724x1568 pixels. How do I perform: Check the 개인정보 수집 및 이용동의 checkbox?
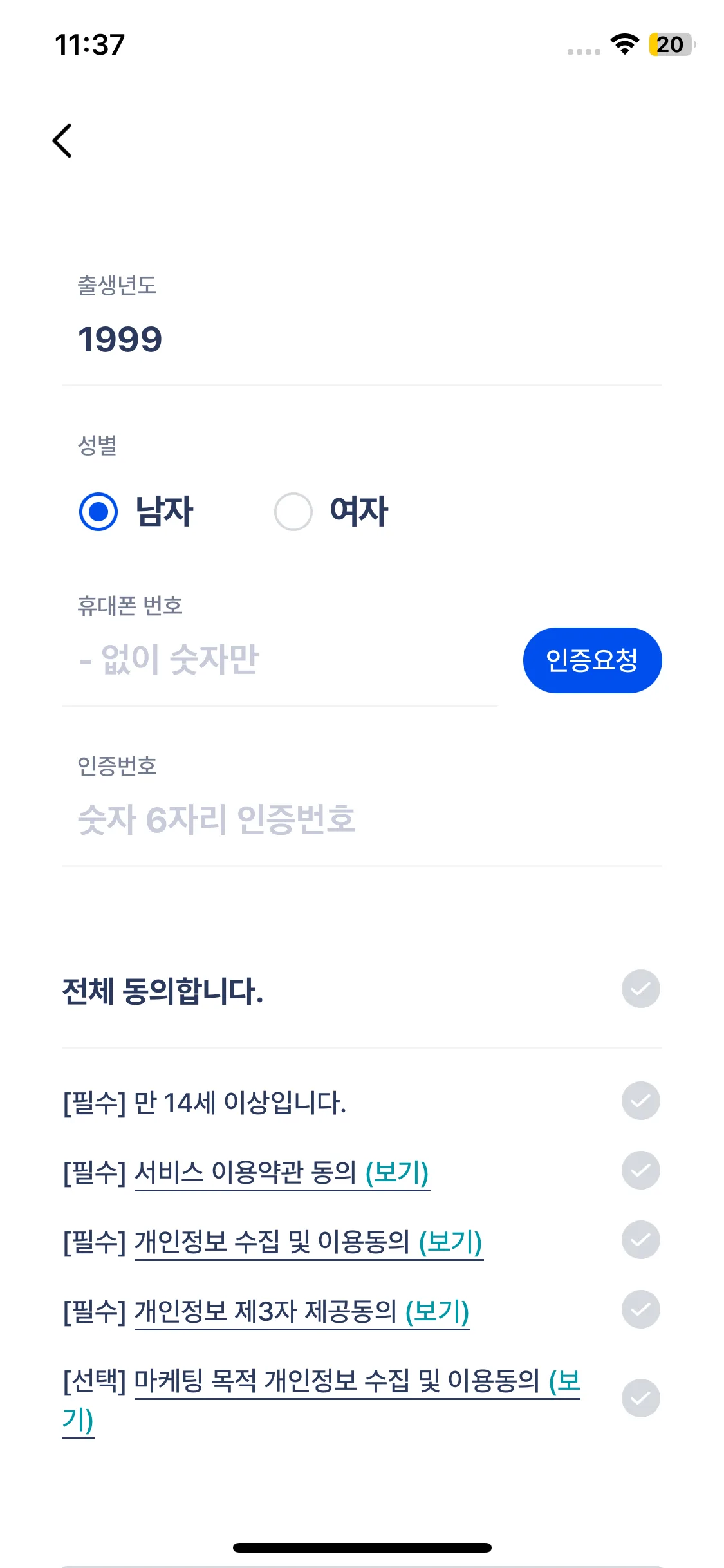pyautogui.click(x=640, y=1240)
